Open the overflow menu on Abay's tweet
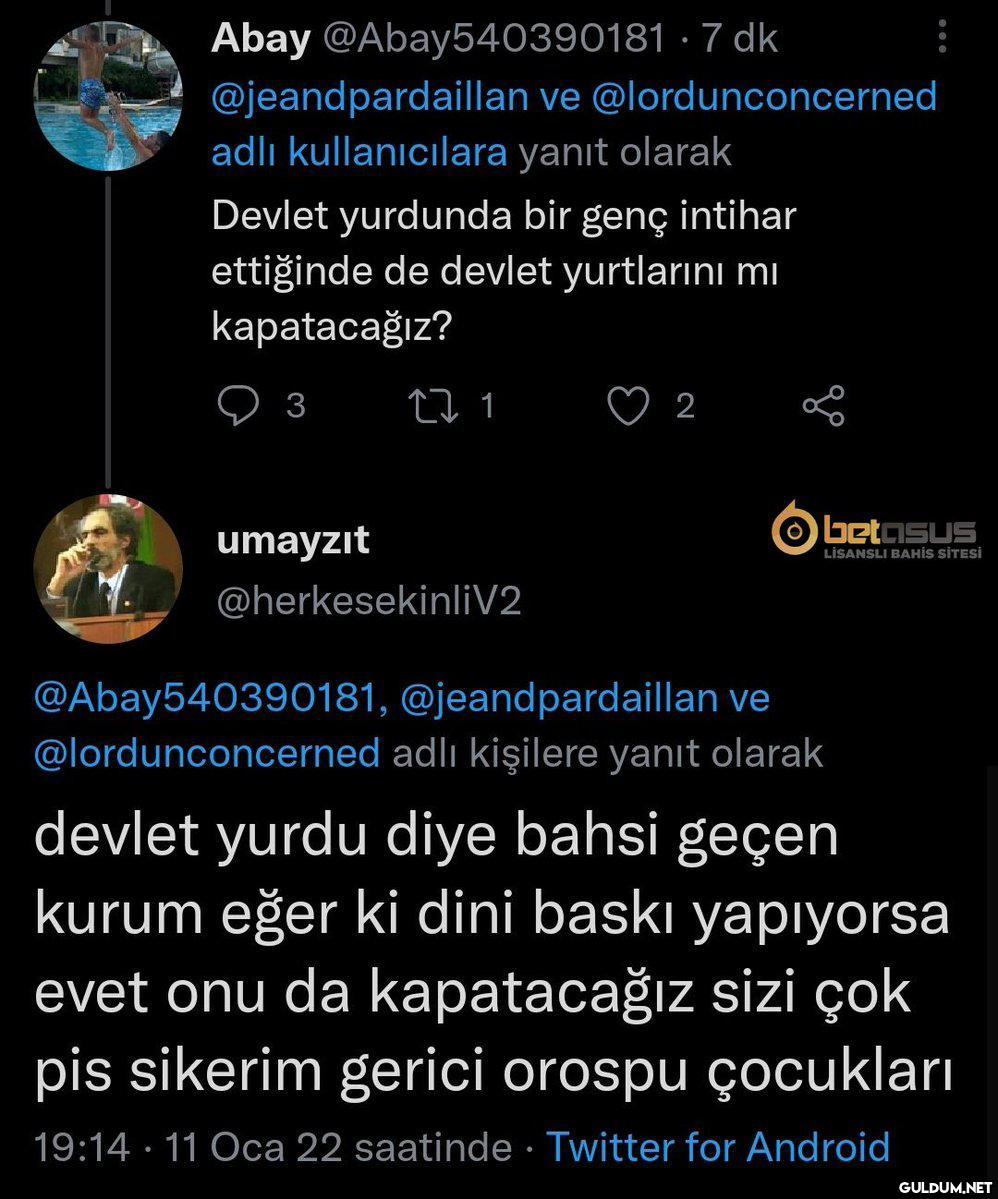The image size is (998, 1199). [942, 38]
